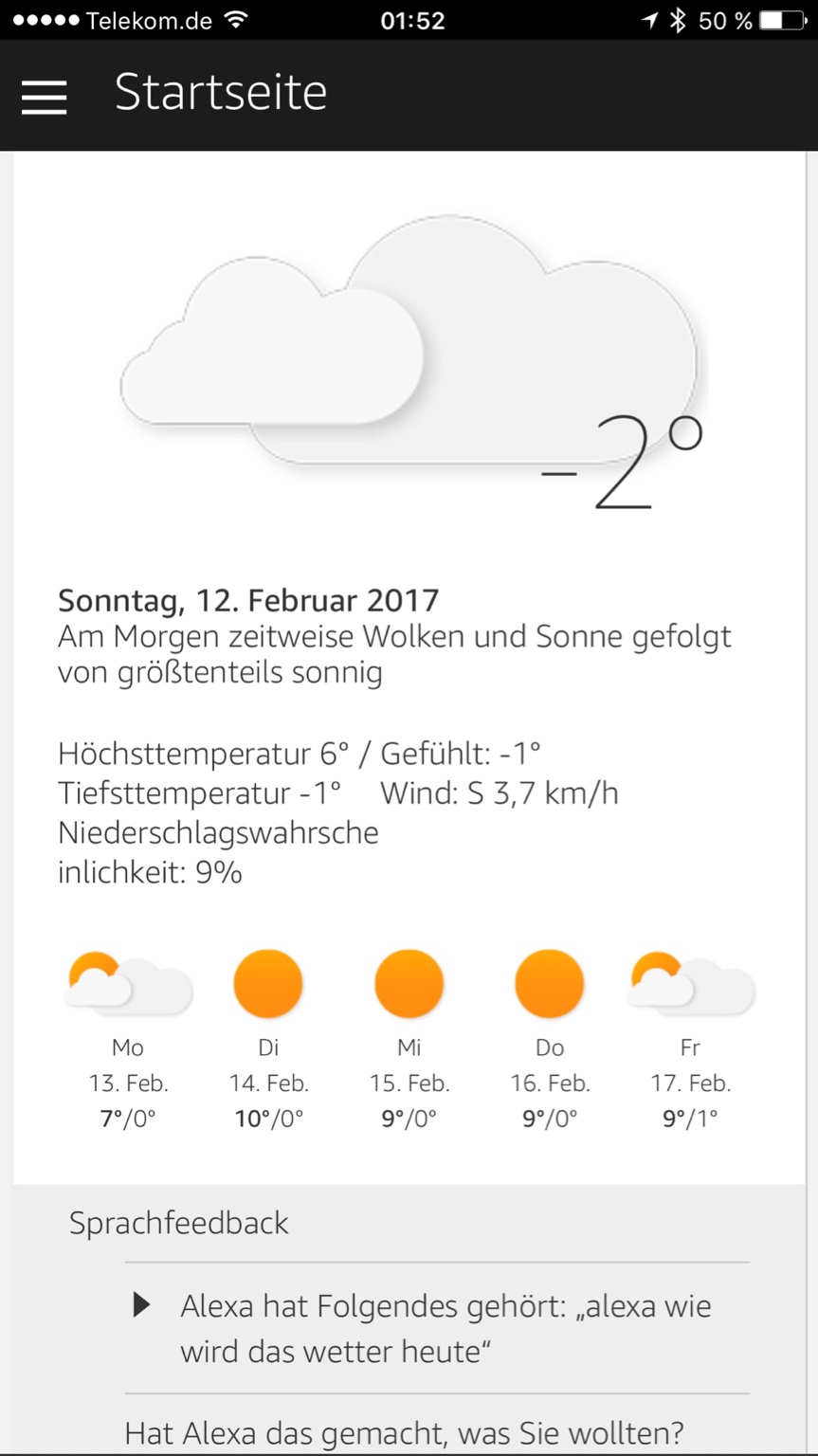Open the hamburger navigation menu
The height and width of the screenshot is (1456, 818).
click(44, 96)
